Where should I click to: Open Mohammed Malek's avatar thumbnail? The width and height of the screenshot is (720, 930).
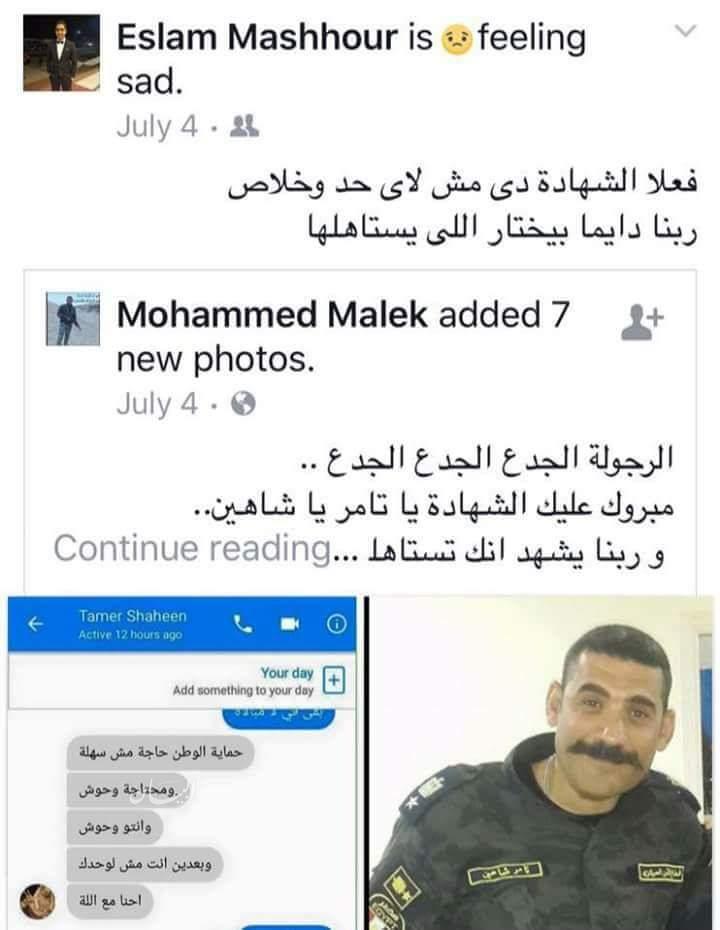coord(73,319)
